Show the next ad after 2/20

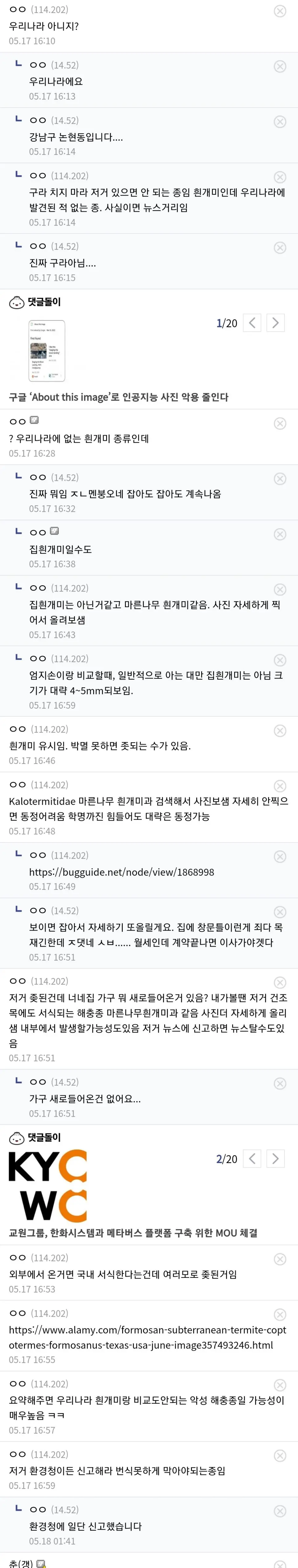(275, 1158)
